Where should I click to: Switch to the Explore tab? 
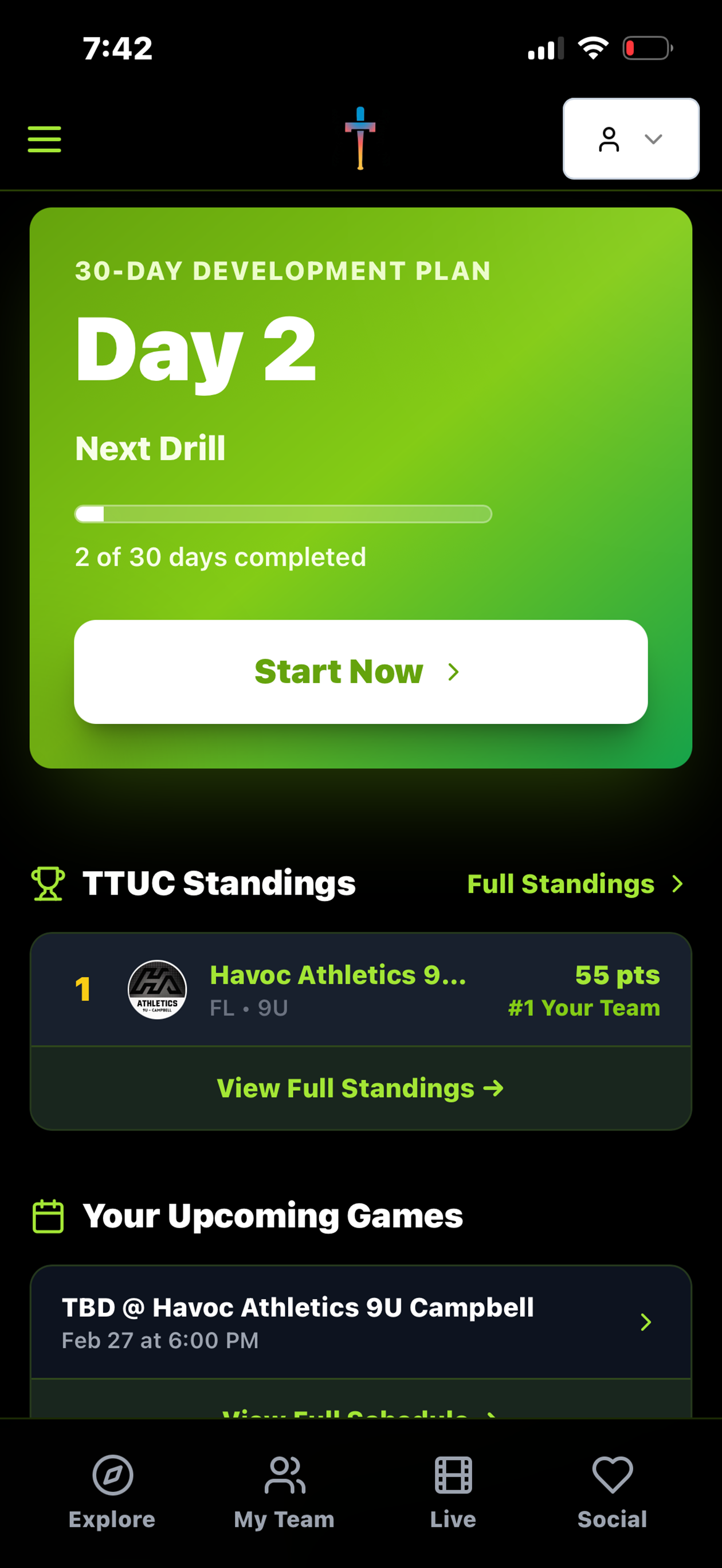112,1491
